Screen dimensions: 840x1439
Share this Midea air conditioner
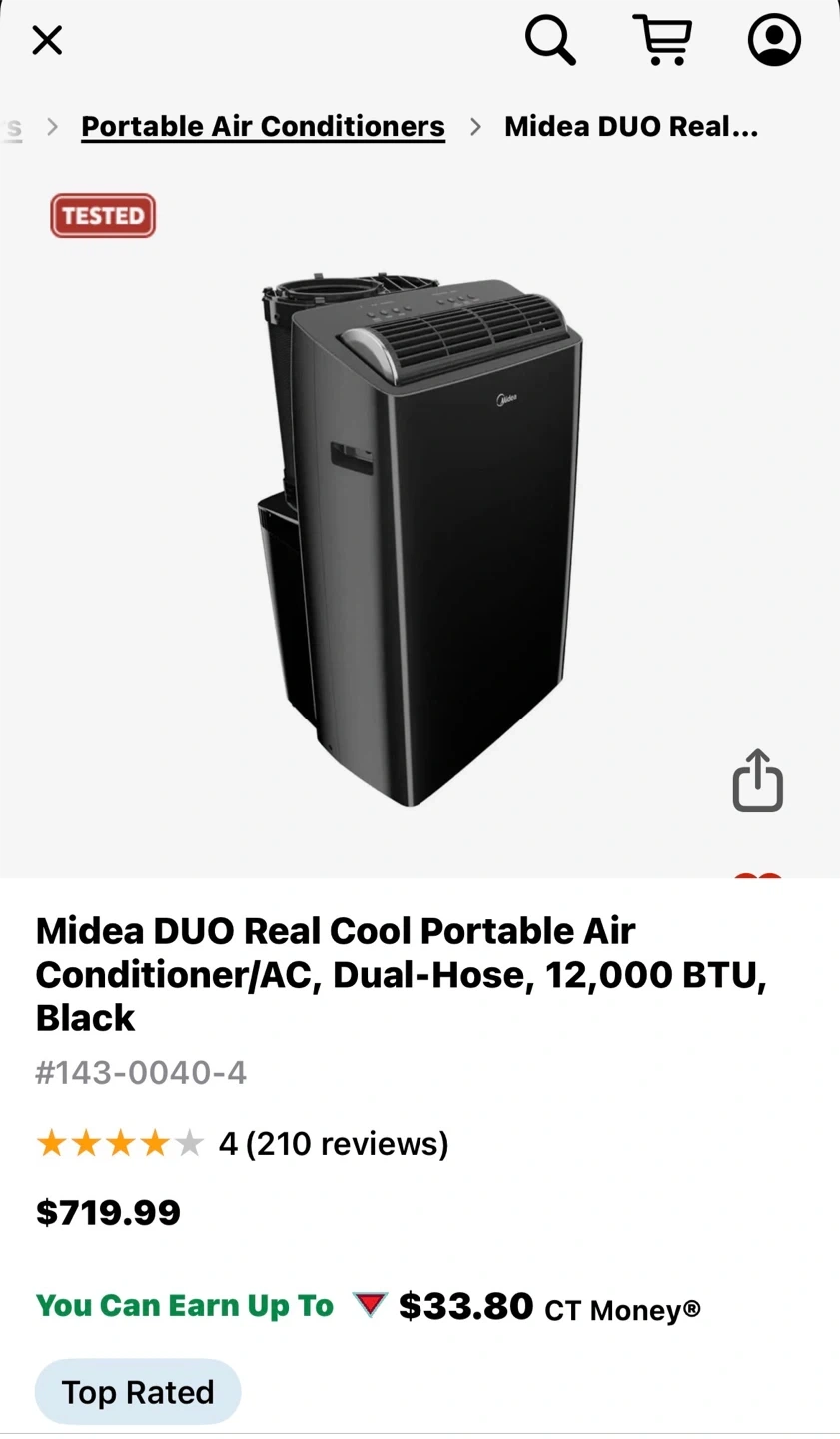(x=757, y=780)
